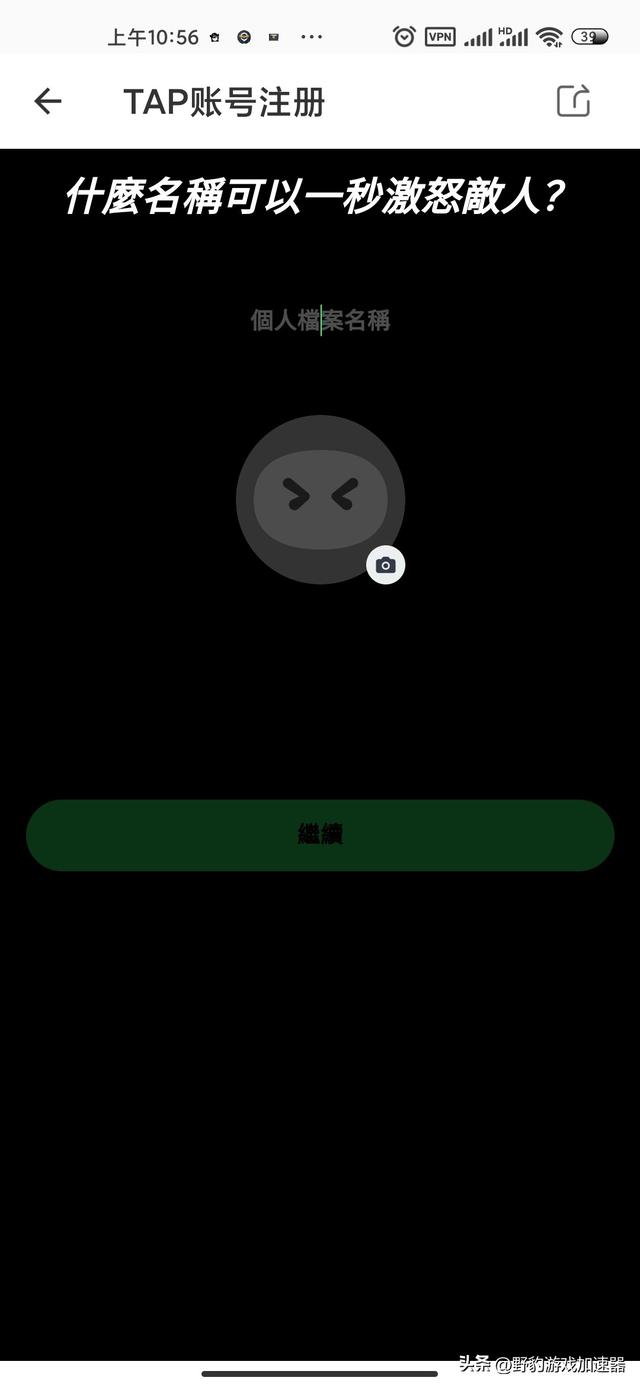Focus the 個人檔案名稱 name field
This screenshot has height=1387, width=640.
[x=320, y=320]
